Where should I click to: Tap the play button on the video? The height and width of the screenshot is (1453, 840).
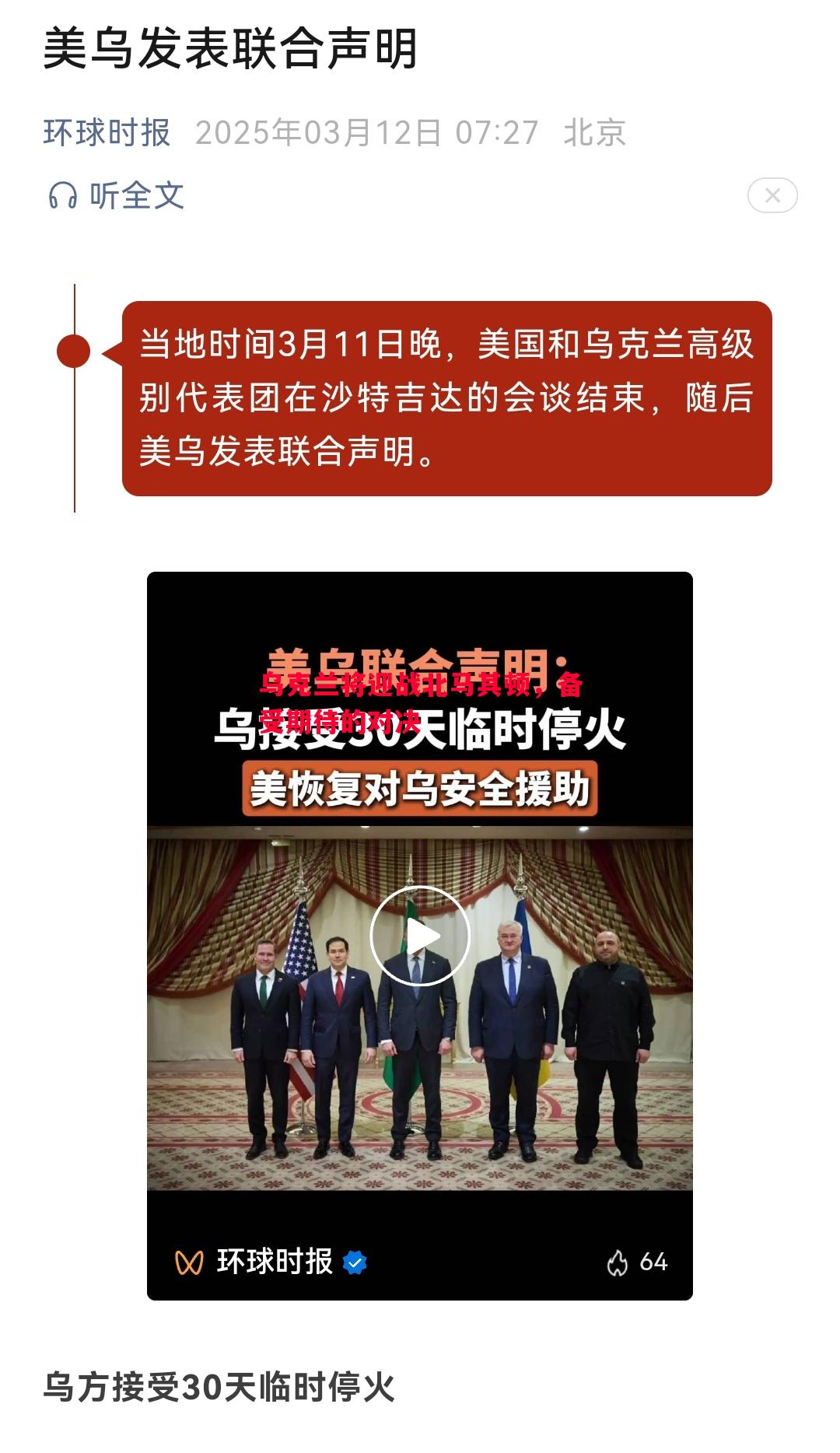pos(420,936)
